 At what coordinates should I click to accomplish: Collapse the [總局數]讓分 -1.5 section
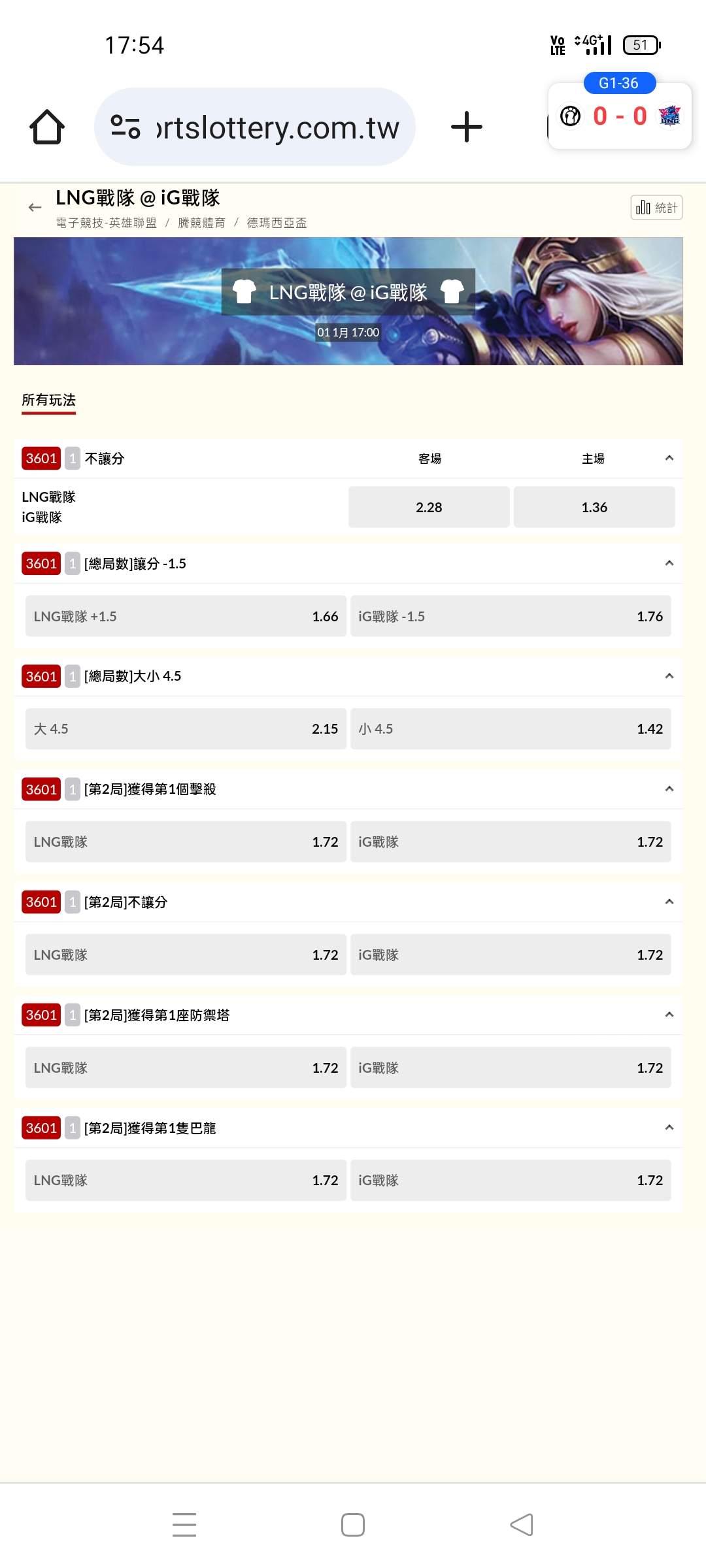tap(669, 563)
